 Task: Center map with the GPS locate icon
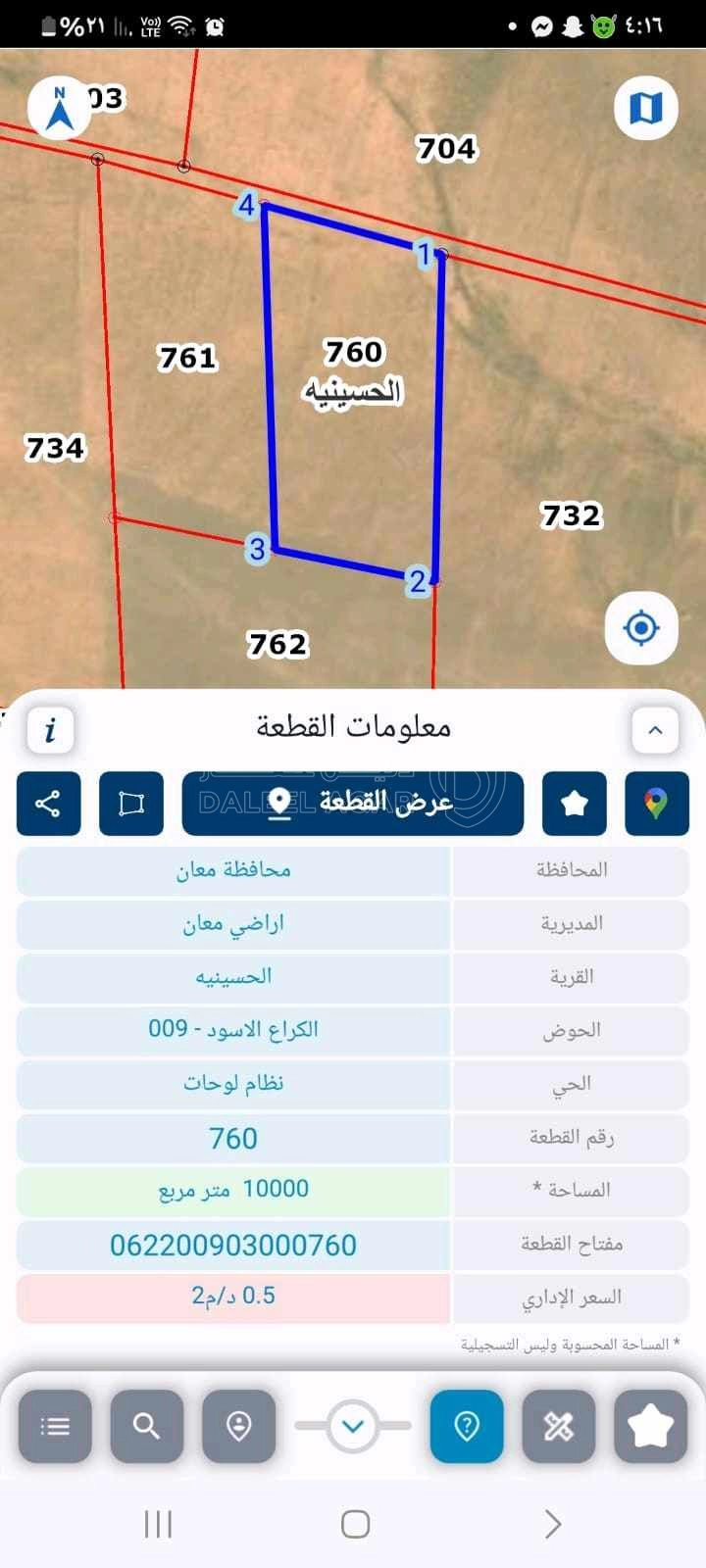[x=639, y=628]
